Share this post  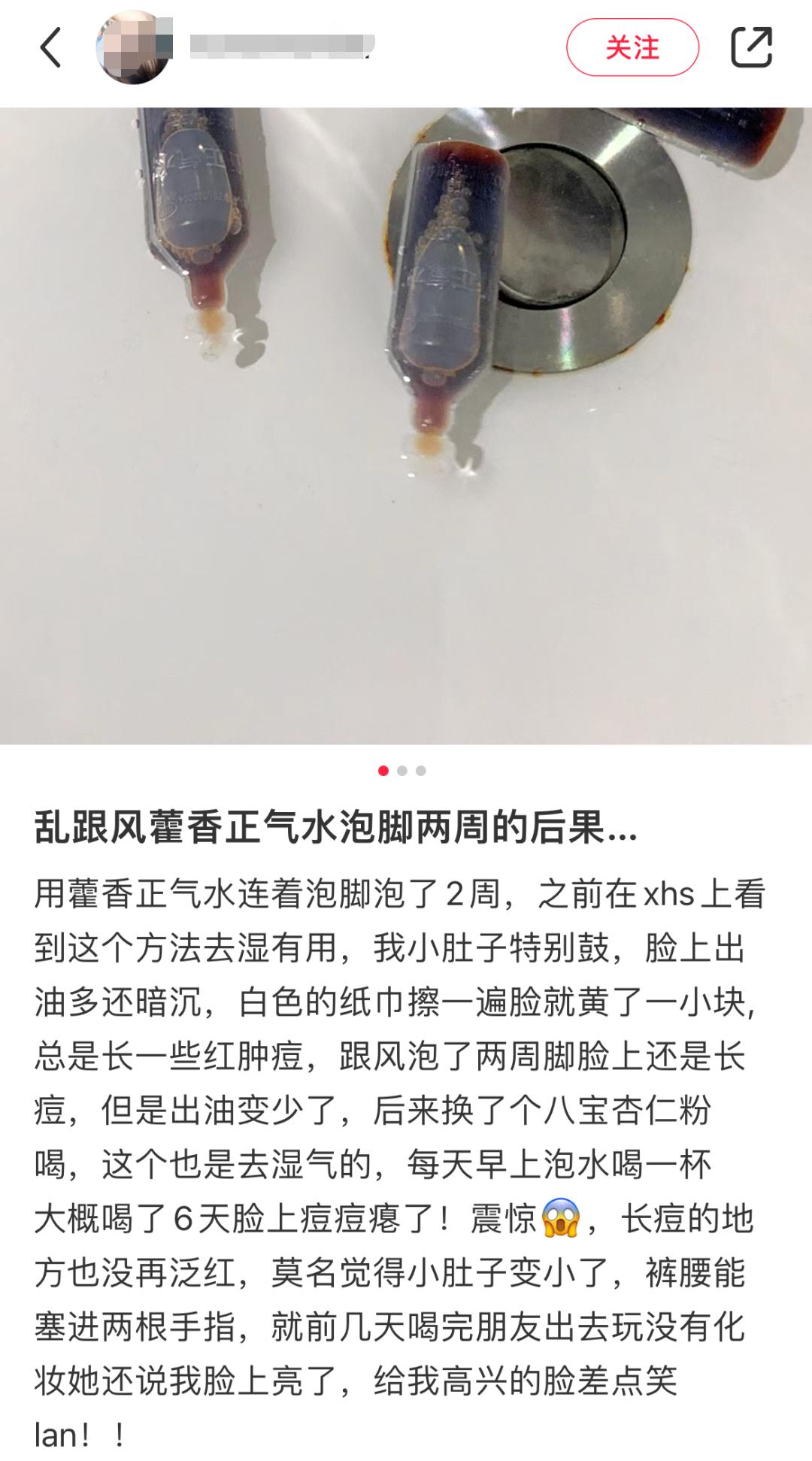[751, 47]
